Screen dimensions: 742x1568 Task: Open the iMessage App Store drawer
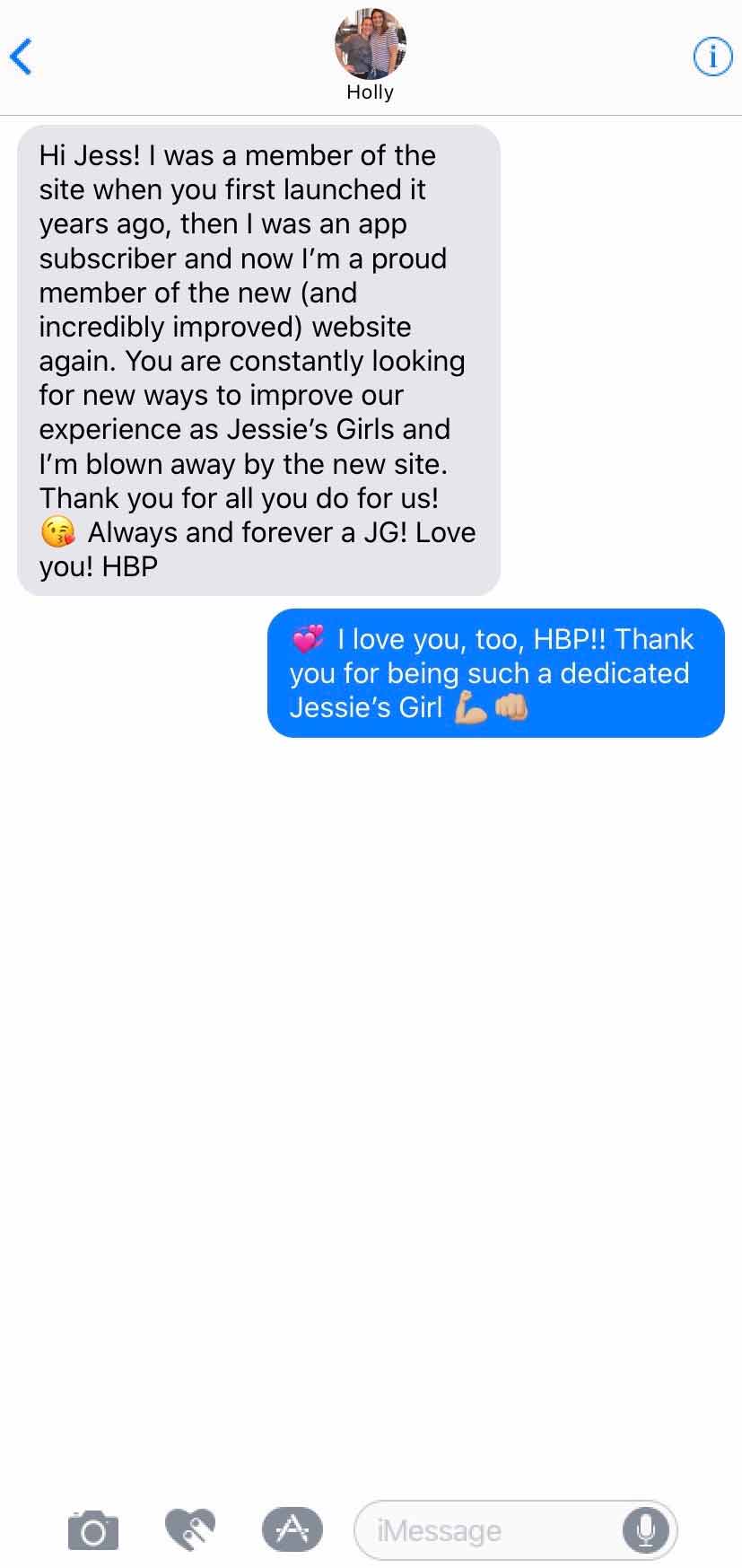pos(292,1529)
